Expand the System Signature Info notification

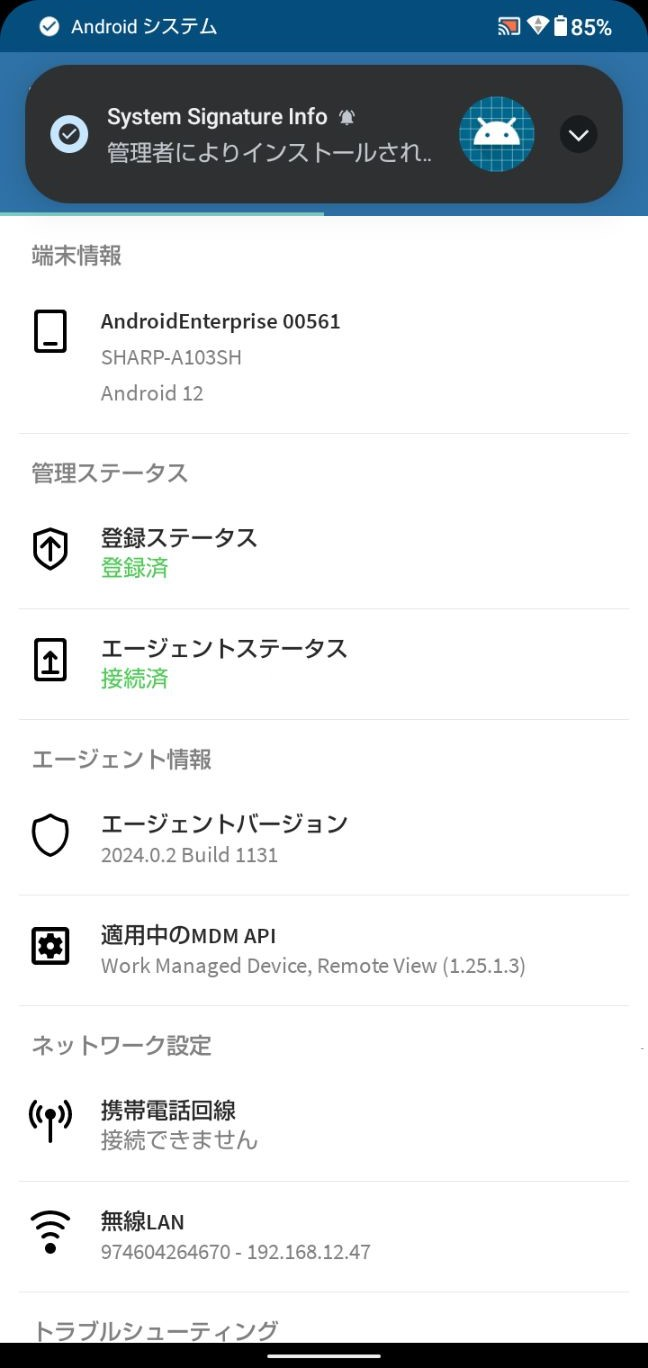[x=578, y=134]
